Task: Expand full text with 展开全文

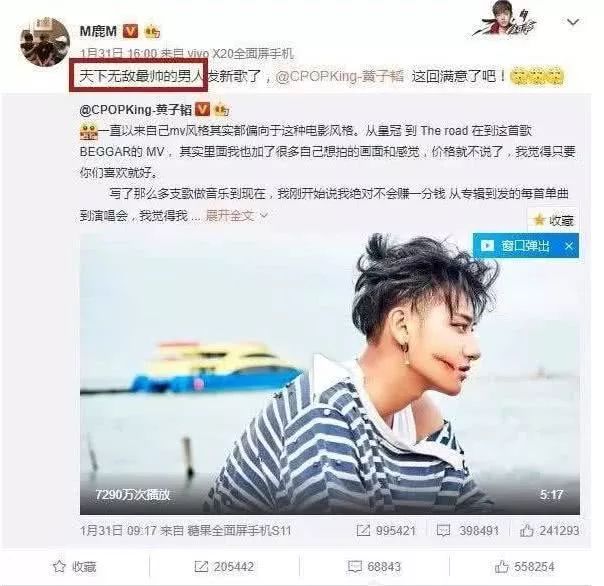Action: [236, 215]
